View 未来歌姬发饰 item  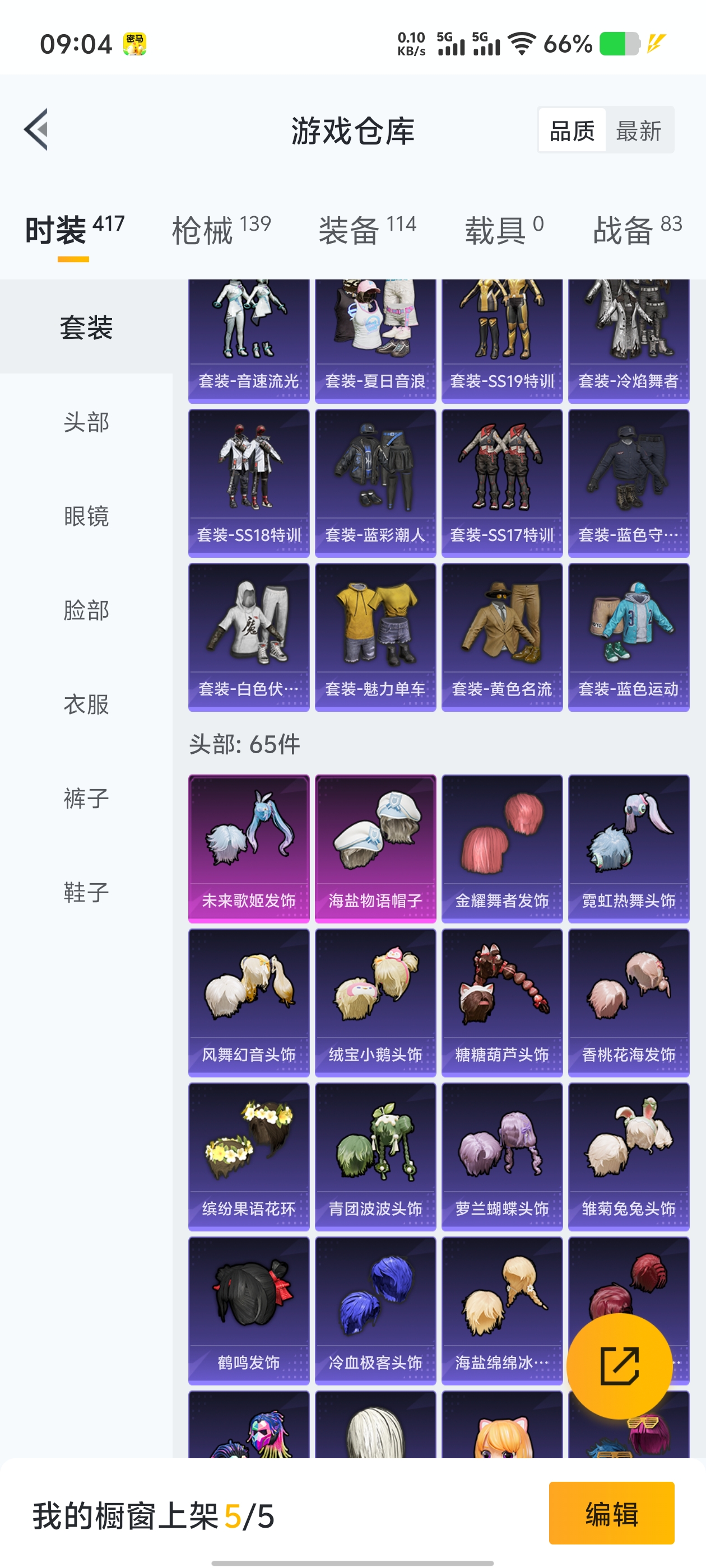[249, 848]
